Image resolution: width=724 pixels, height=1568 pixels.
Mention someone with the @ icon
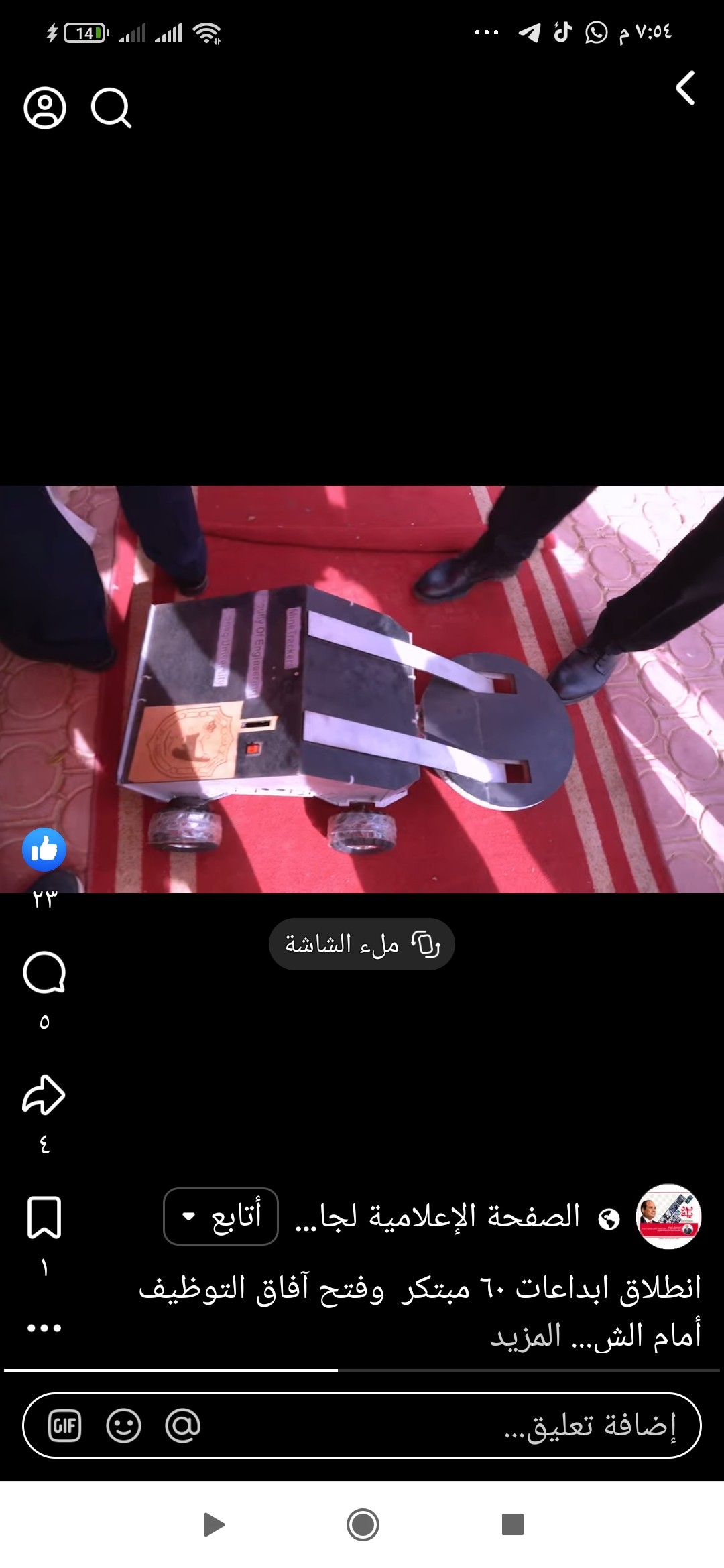click(x=183, y=1425)
